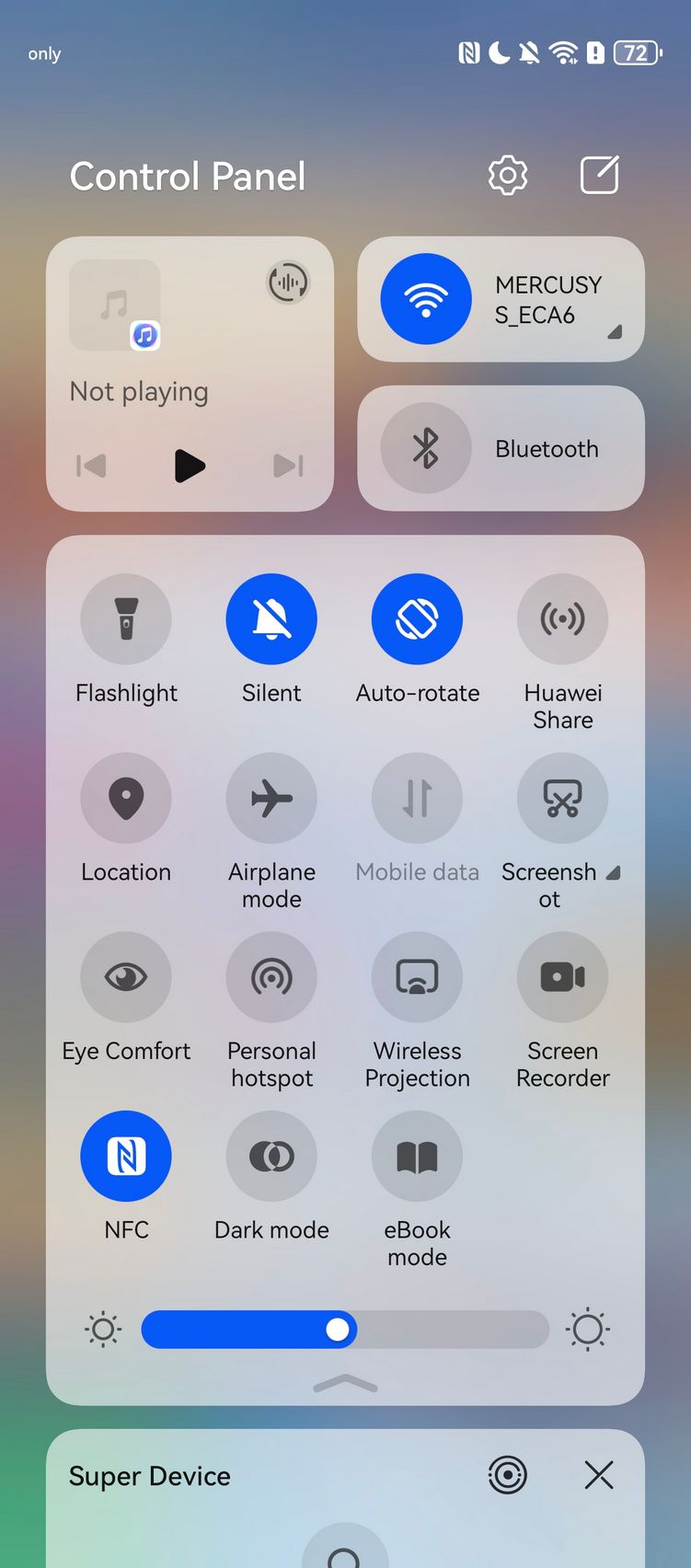Edit the control panel shortcuts

[599, 175]
